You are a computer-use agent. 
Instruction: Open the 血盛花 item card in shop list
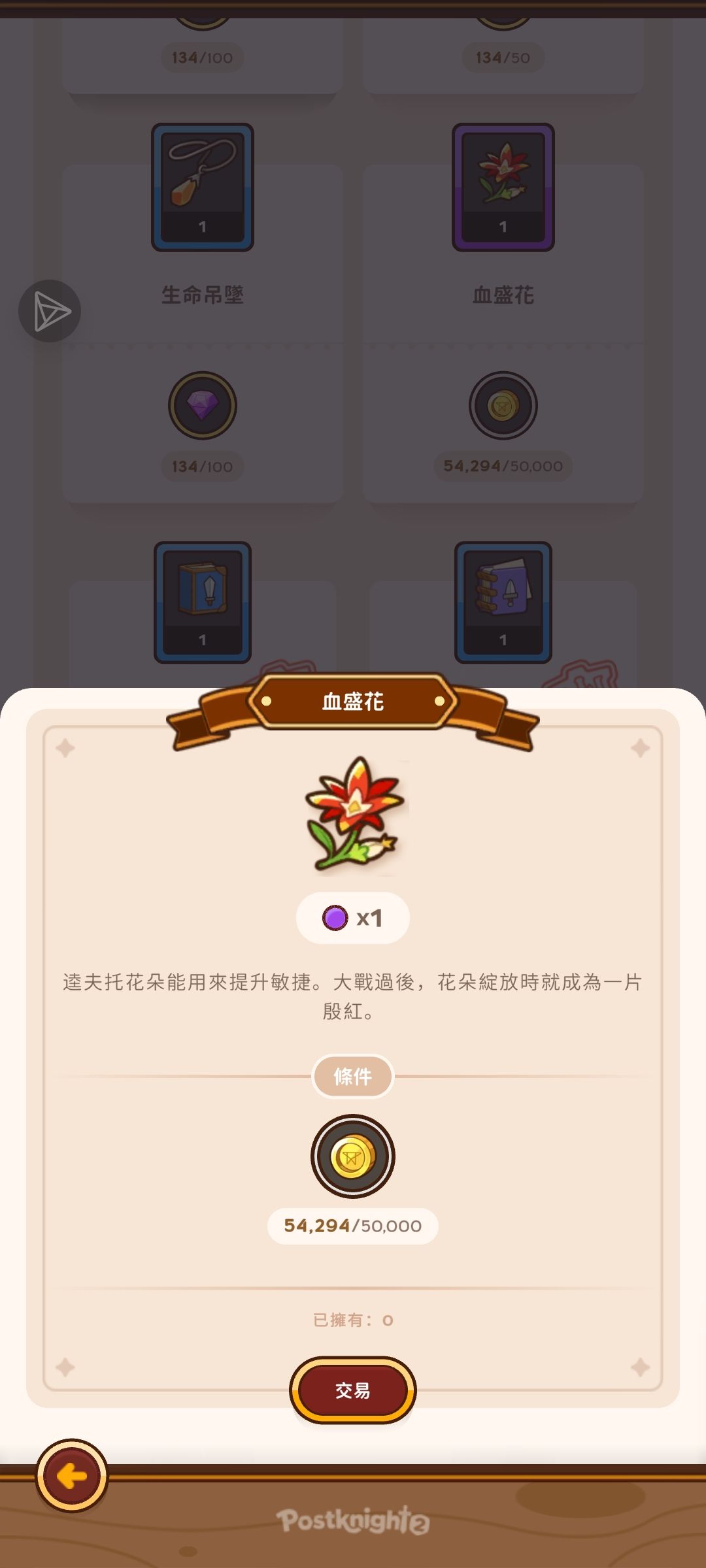point(503,188)
